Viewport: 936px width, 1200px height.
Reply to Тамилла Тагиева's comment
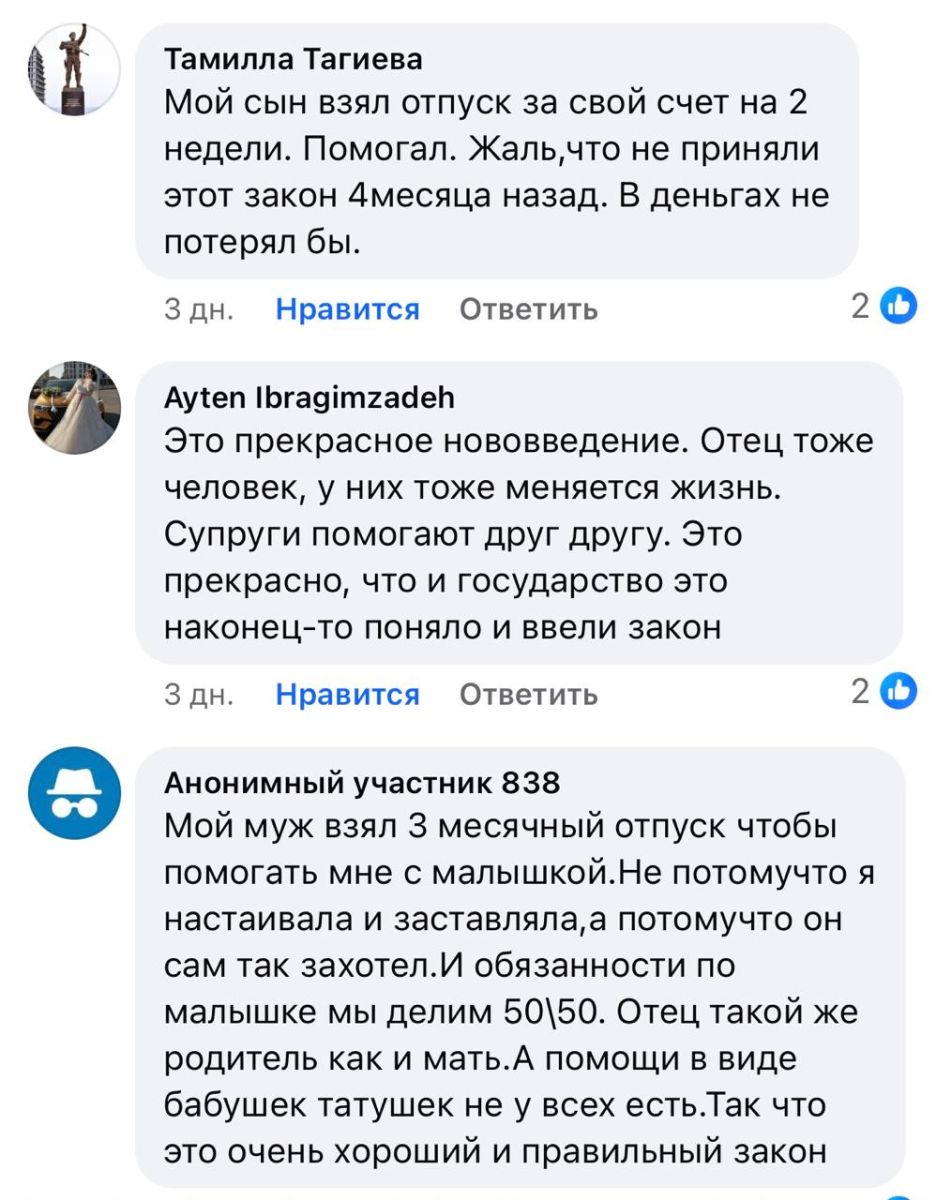pyautogui.click(x=528, y=309)
